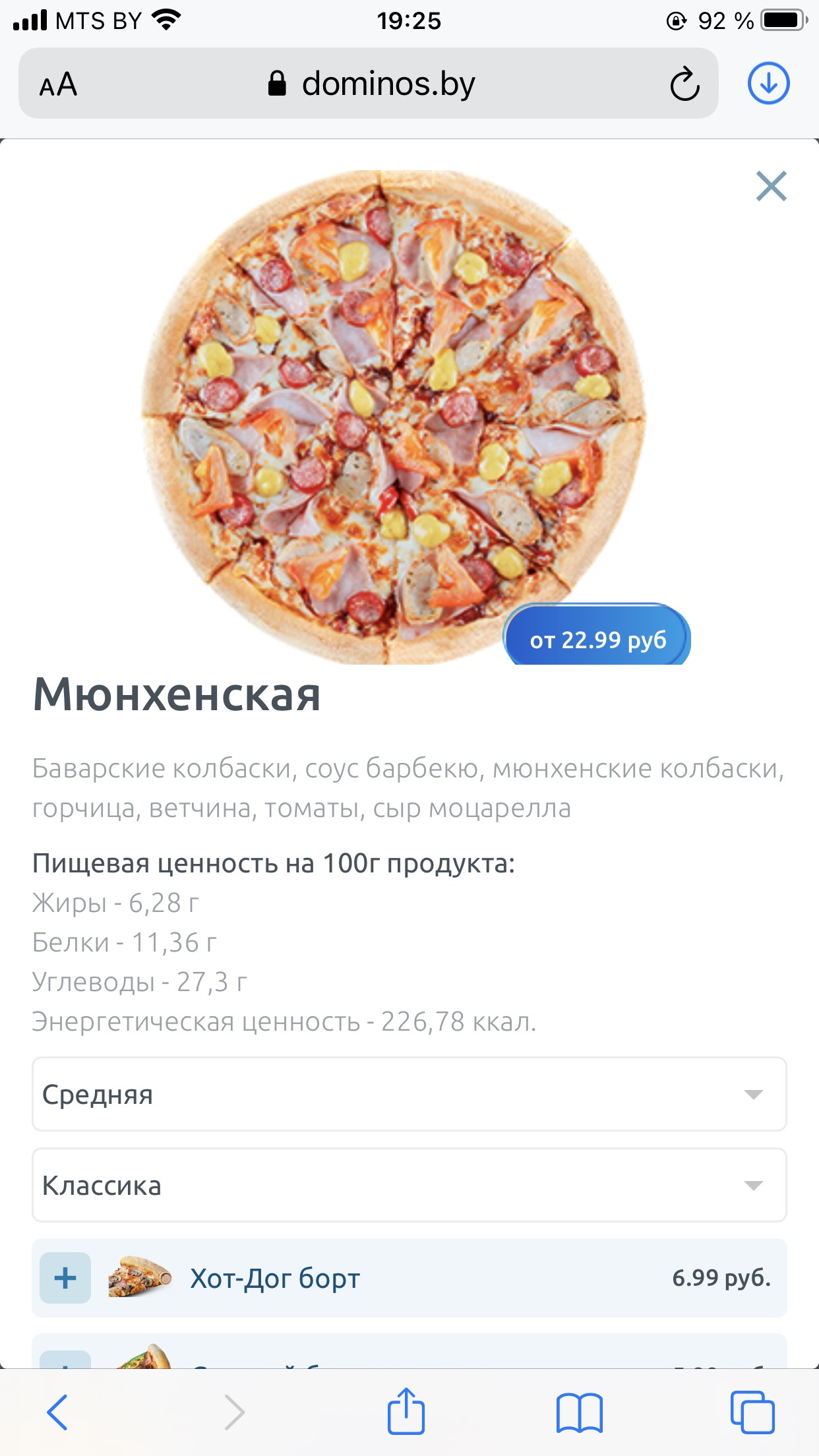Screen dimensions: 819x1456
Task: Close the Мюнхенская pizza details popup
Action: pos(771,186)
